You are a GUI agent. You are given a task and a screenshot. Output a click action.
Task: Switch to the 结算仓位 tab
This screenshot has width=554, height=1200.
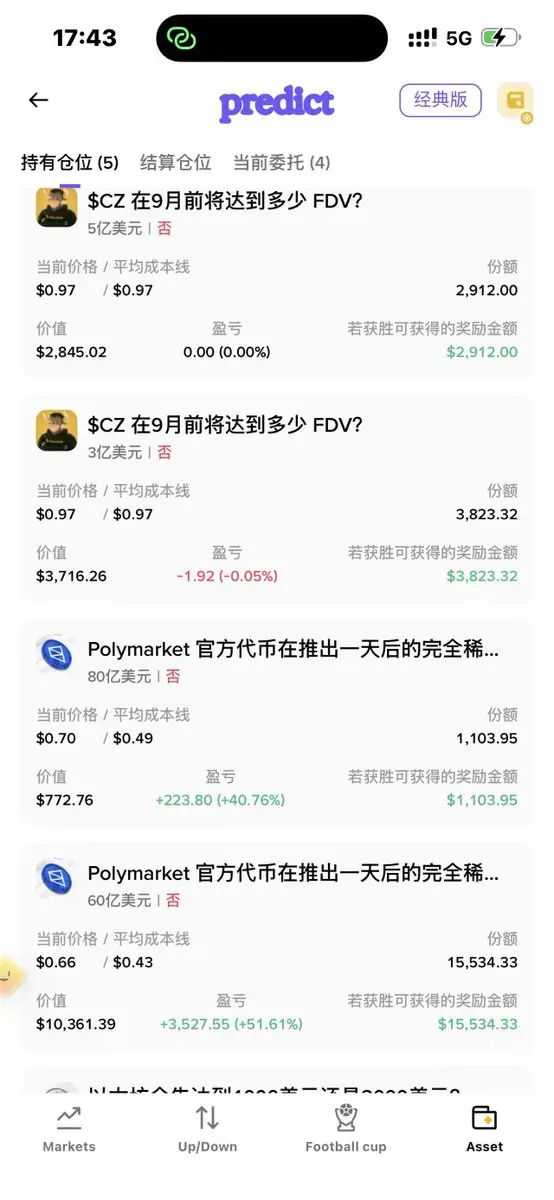[176, 162]
